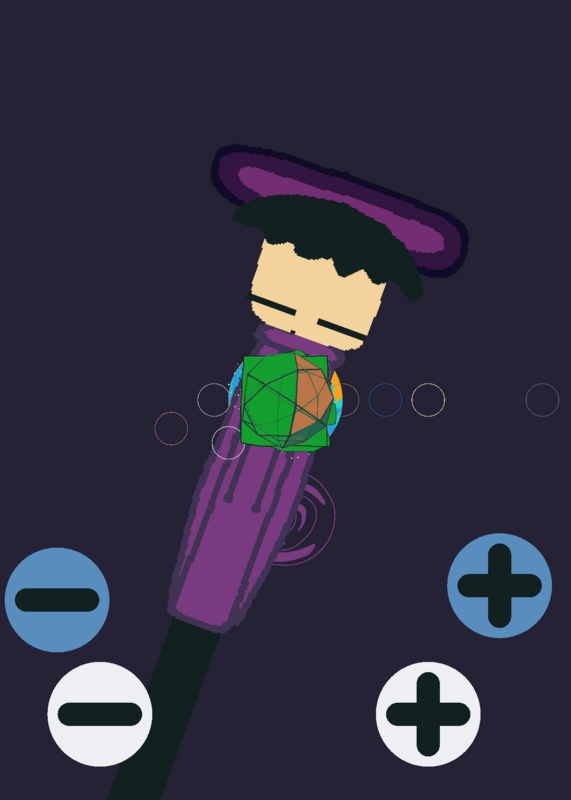Screen dimensions: 571x800
Task: Tap the green polyhedron cube
Action: click(x=286, y=401)
